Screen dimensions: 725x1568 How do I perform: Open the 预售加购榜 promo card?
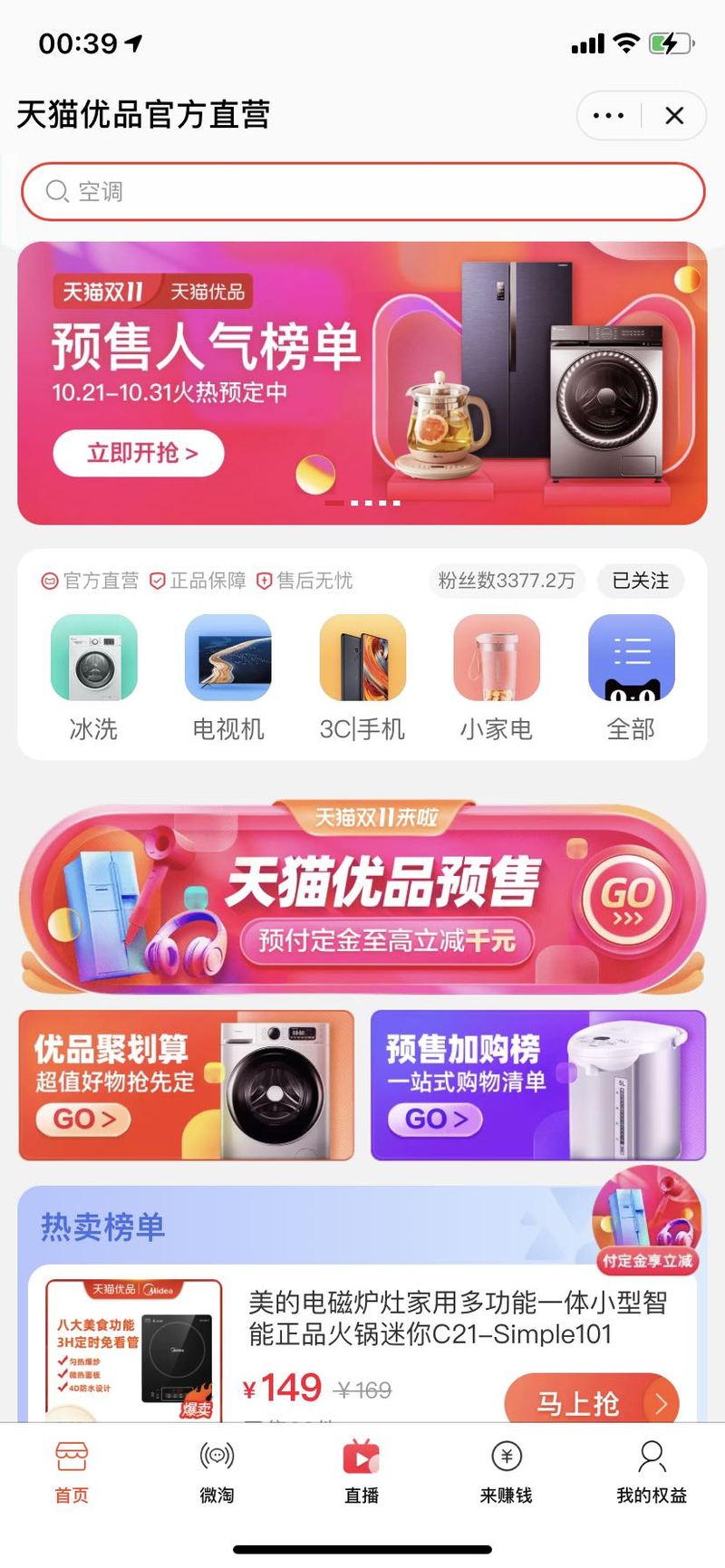pos(537,1085)
